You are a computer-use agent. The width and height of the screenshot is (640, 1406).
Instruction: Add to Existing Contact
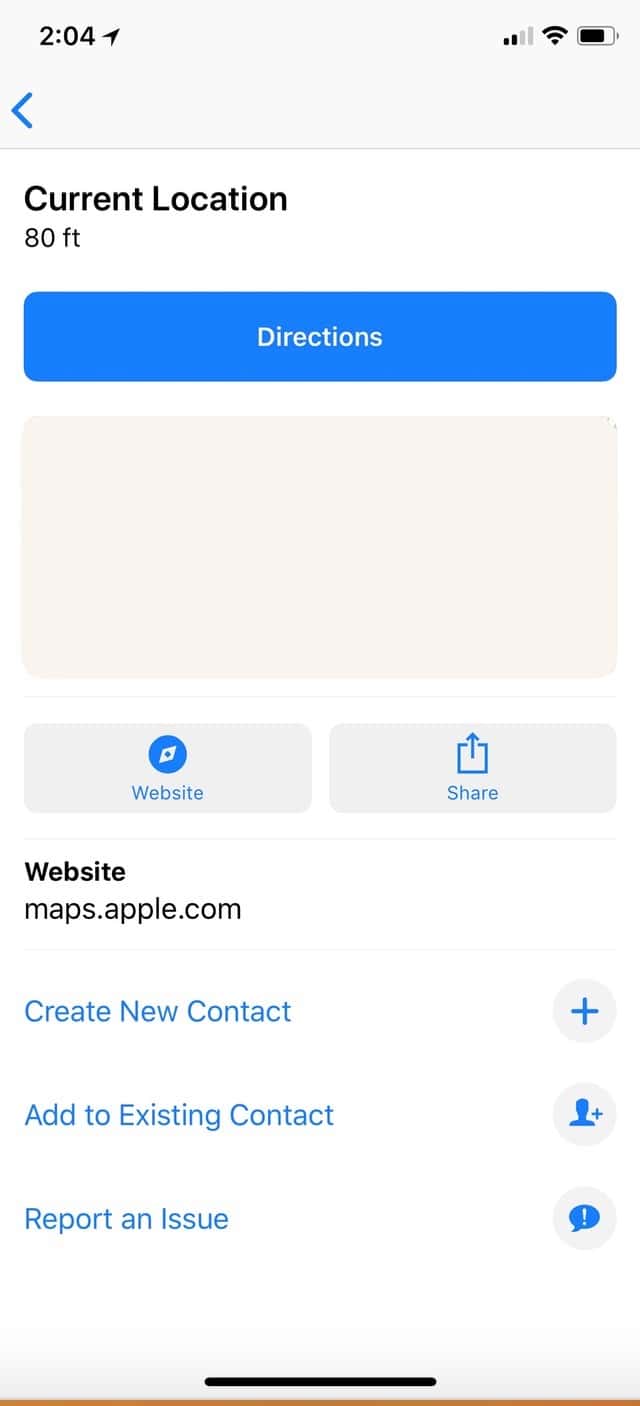point(320,1115)
